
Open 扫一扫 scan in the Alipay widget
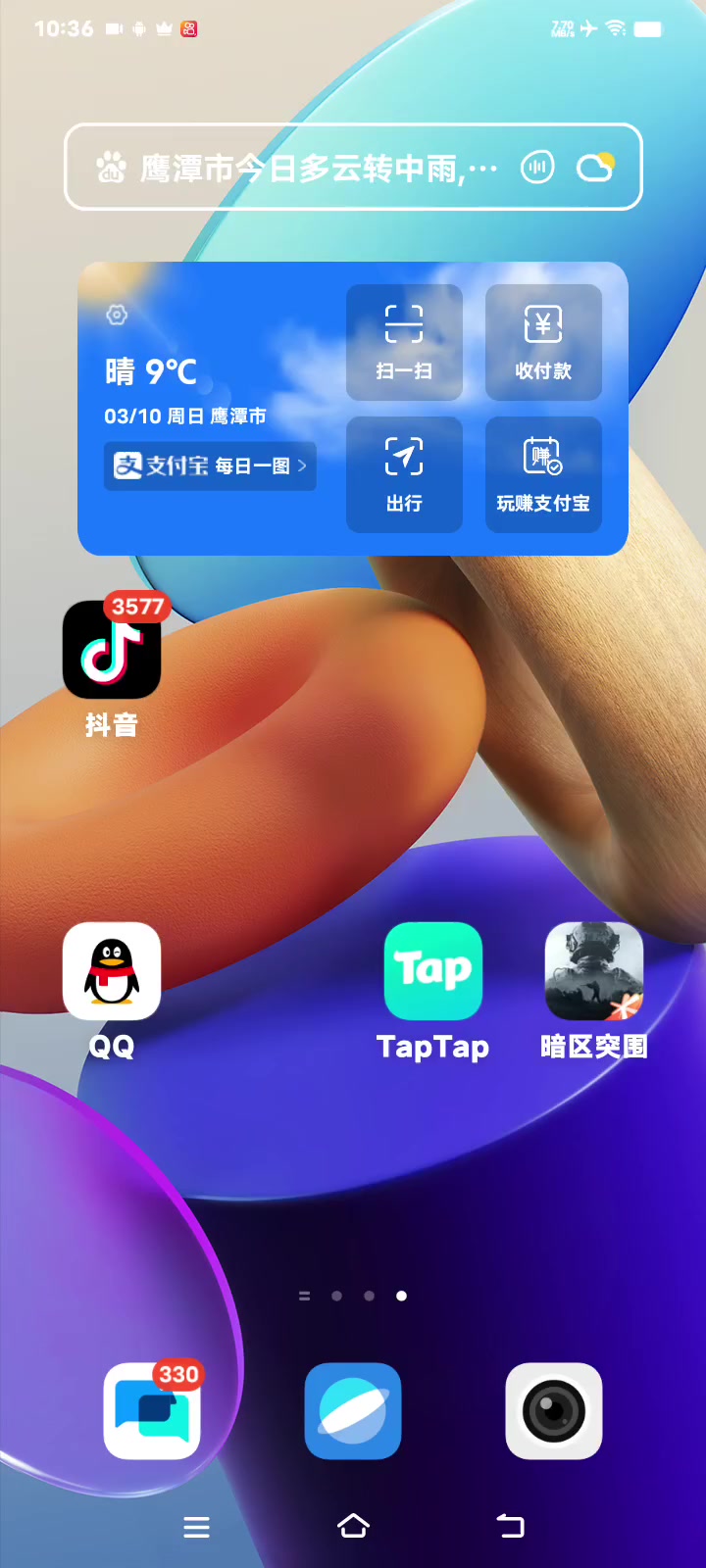404,342
